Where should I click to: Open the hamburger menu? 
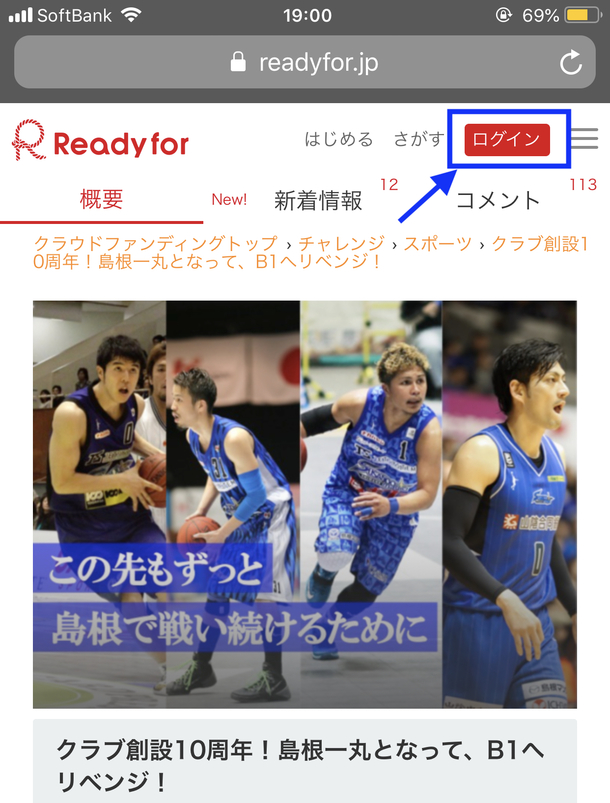pos(586,139)
